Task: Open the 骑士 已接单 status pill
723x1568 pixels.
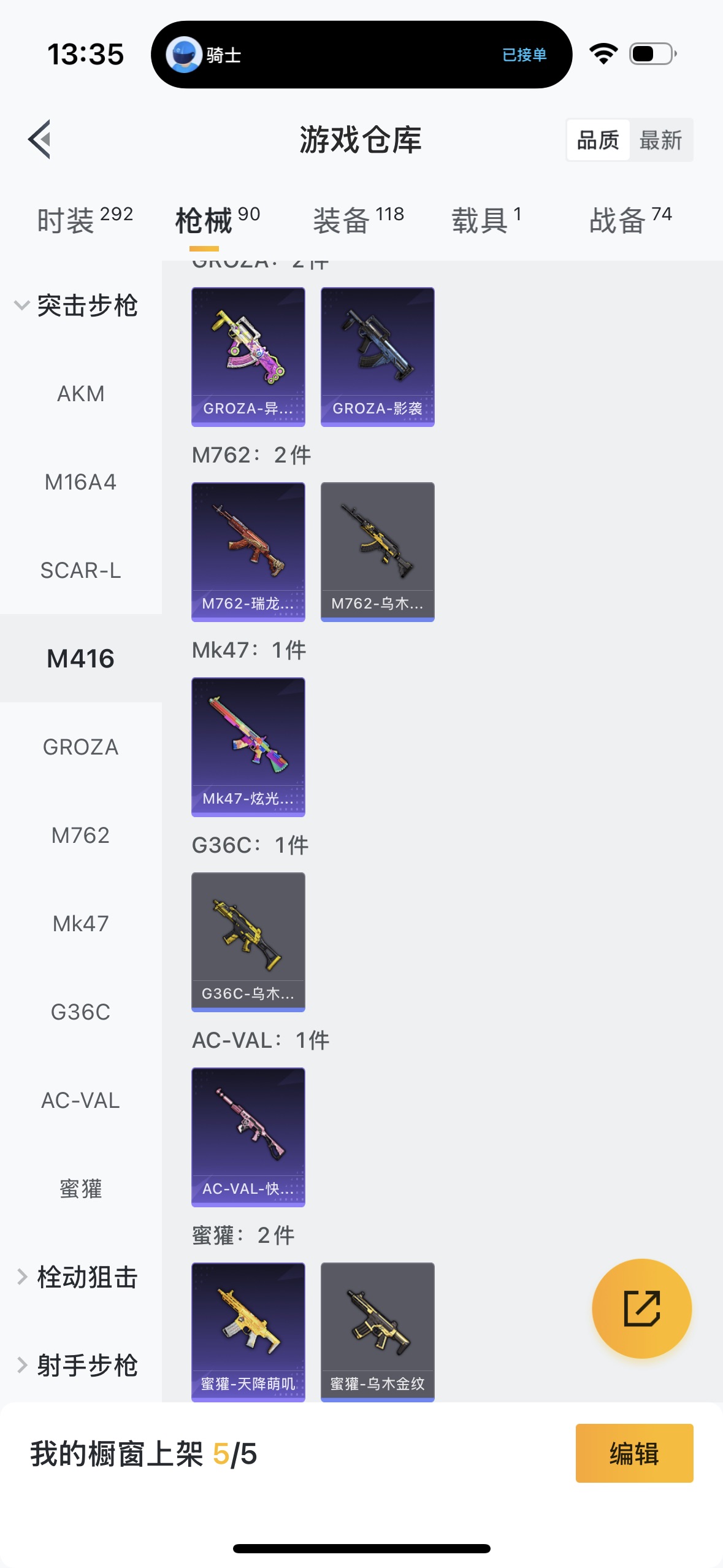Action: [362, 55]
